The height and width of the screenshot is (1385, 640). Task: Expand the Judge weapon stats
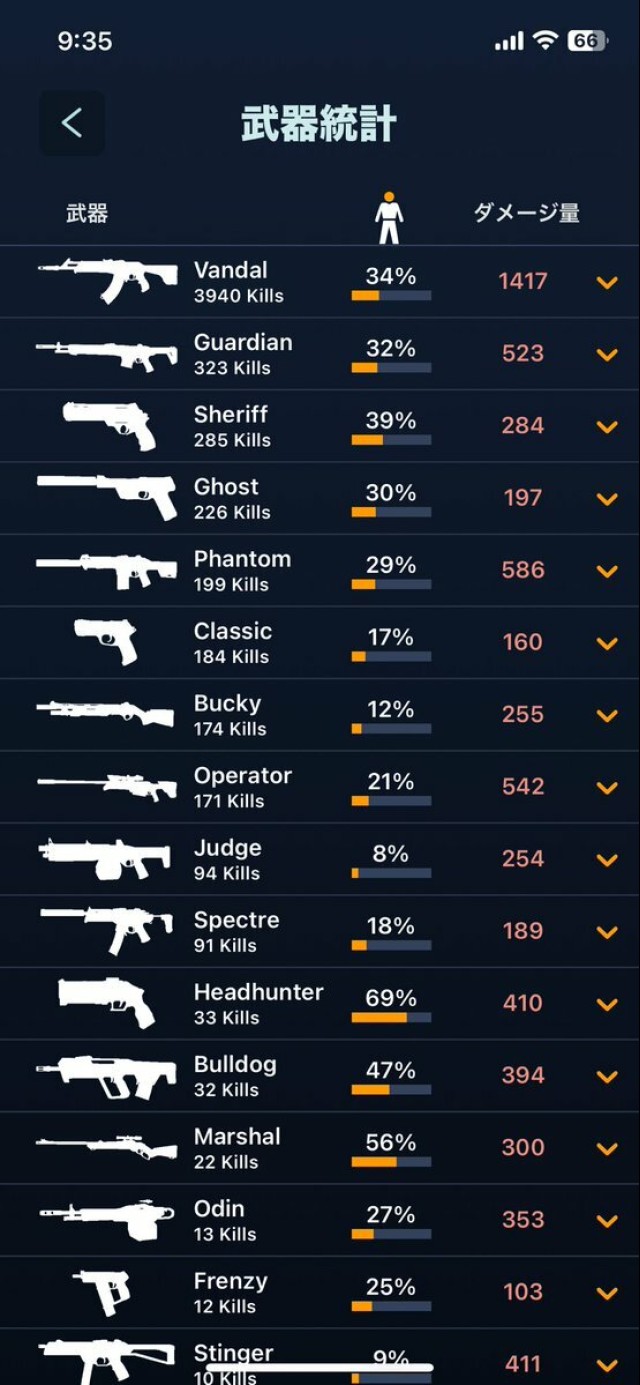click(607, 860)
